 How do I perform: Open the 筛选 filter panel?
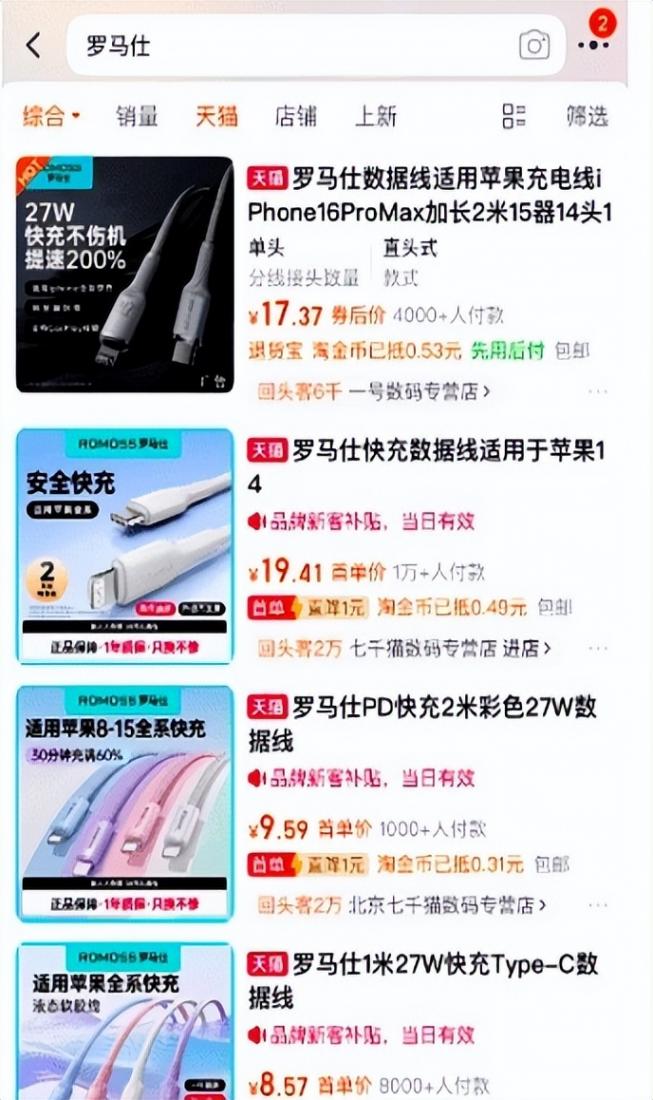click(x=586, y=116)
